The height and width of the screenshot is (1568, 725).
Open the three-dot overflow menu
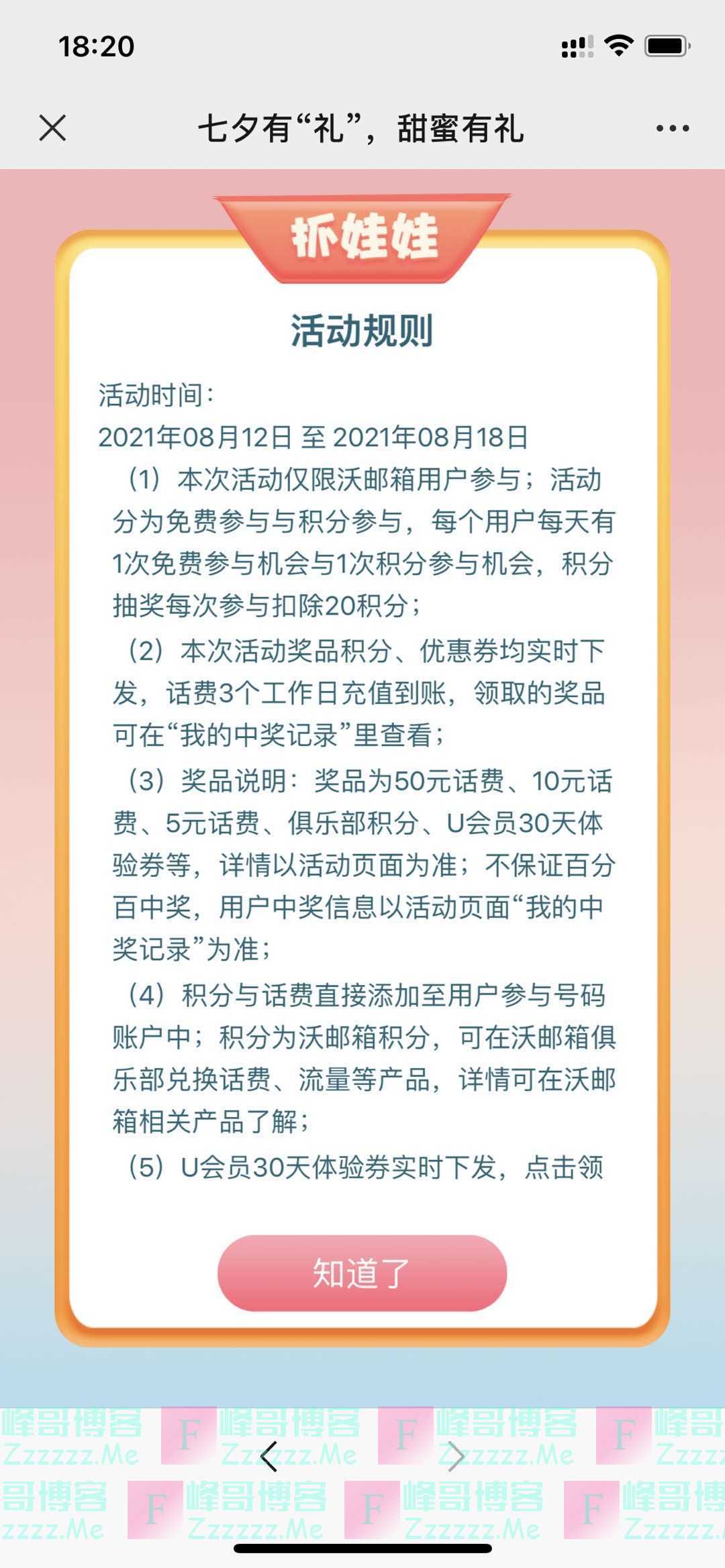[672, 128]
